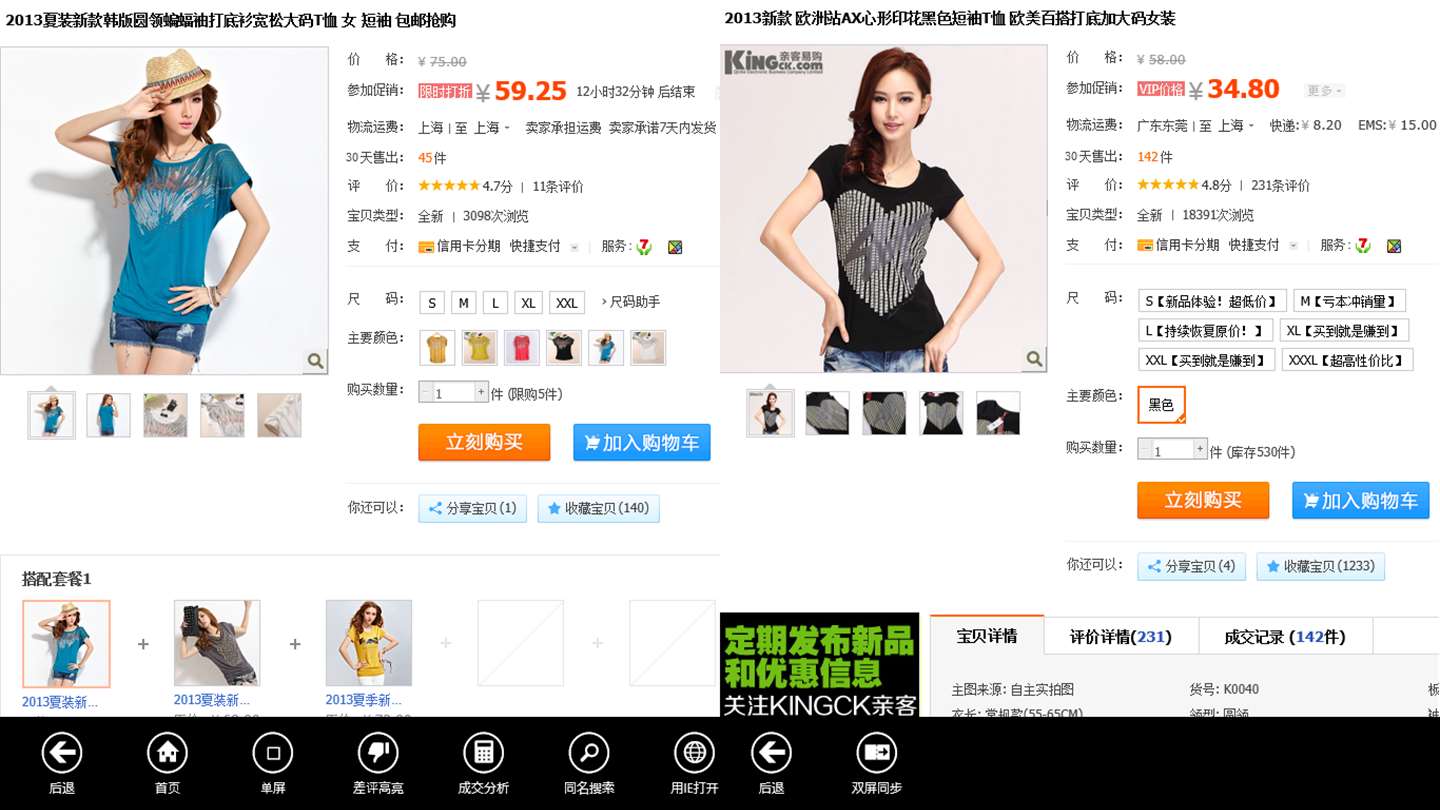Switch to 成交记录 (142件) tab
Image resolution: width=1440 pixels, height=810 pixels.
pyautogui.click(x=1284, y=637)
